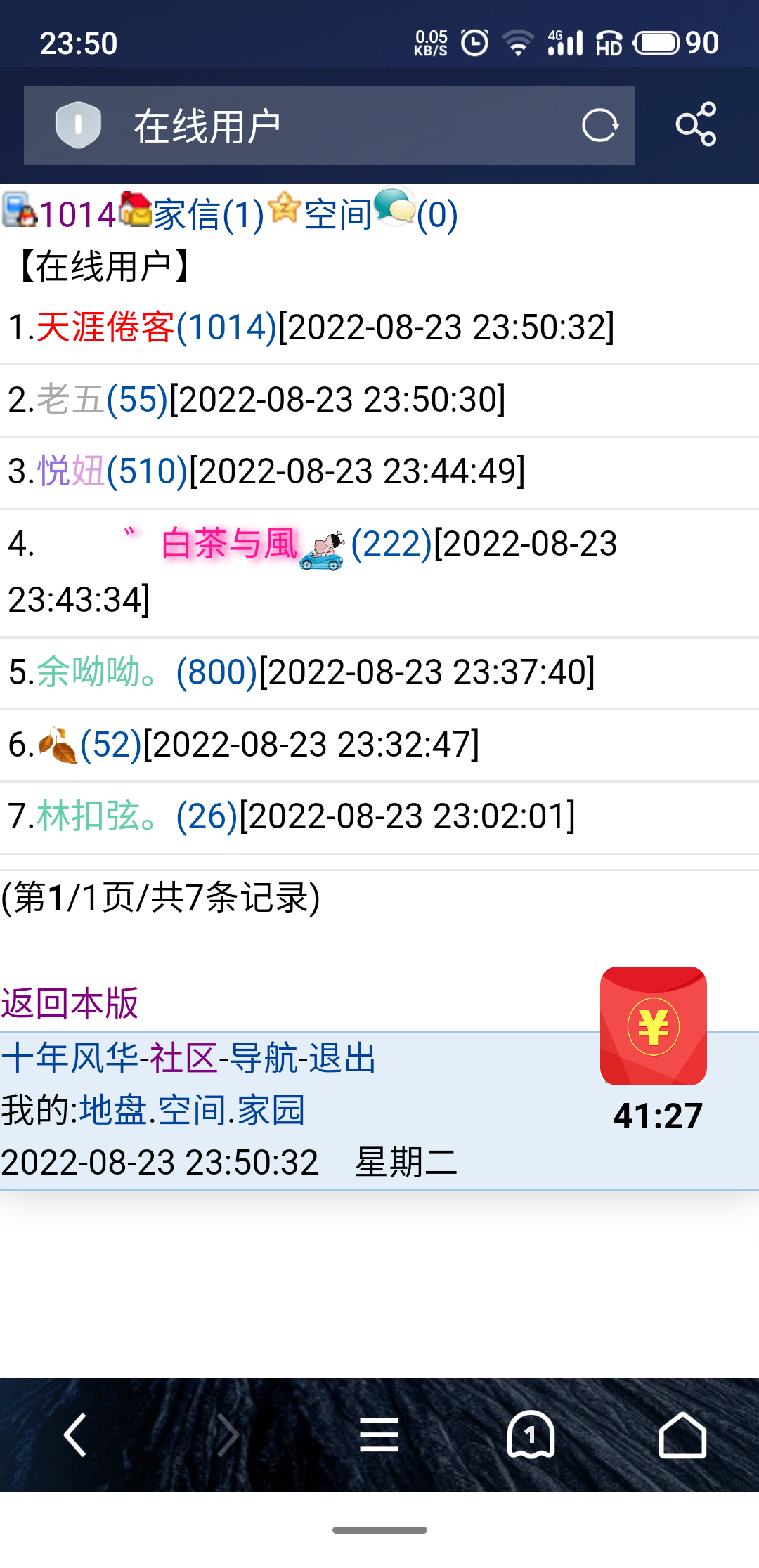Screen dimensions: 759x1568
Task: Tap 返回本版 to return to the board
Action: pos(70,1002)
